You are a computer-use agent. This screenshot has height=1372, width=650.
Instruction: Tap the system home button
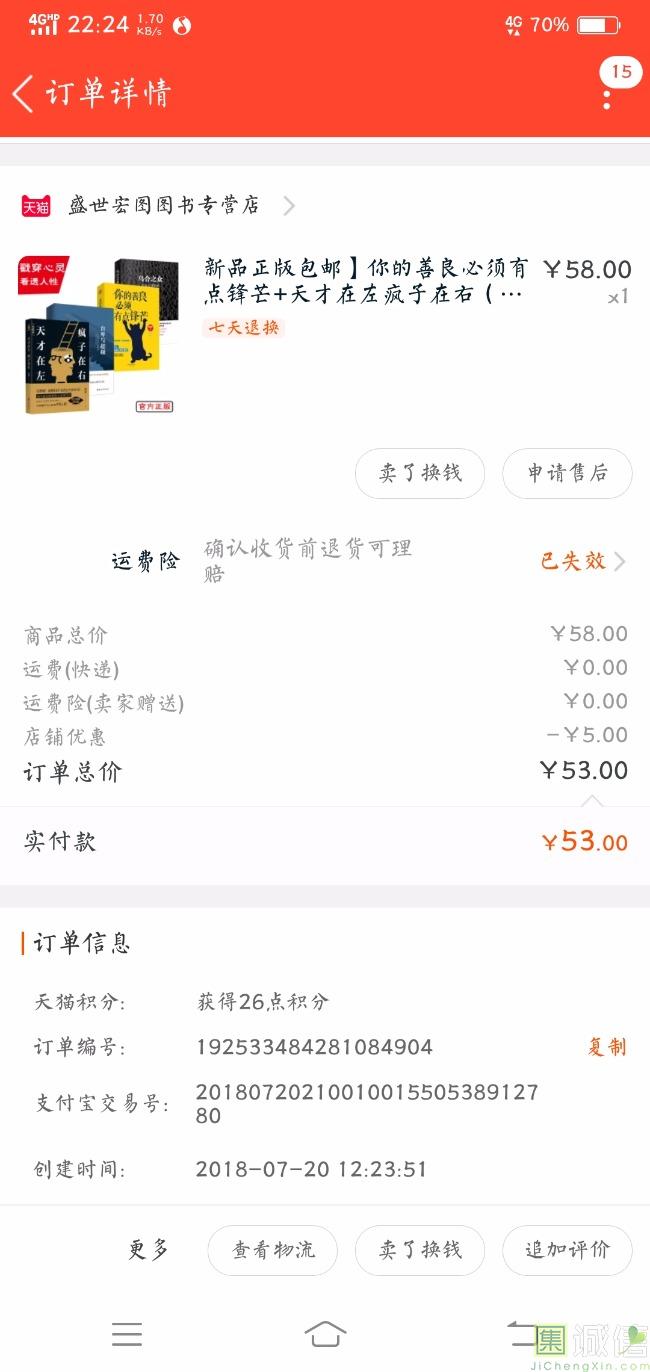click(325, 1334)
